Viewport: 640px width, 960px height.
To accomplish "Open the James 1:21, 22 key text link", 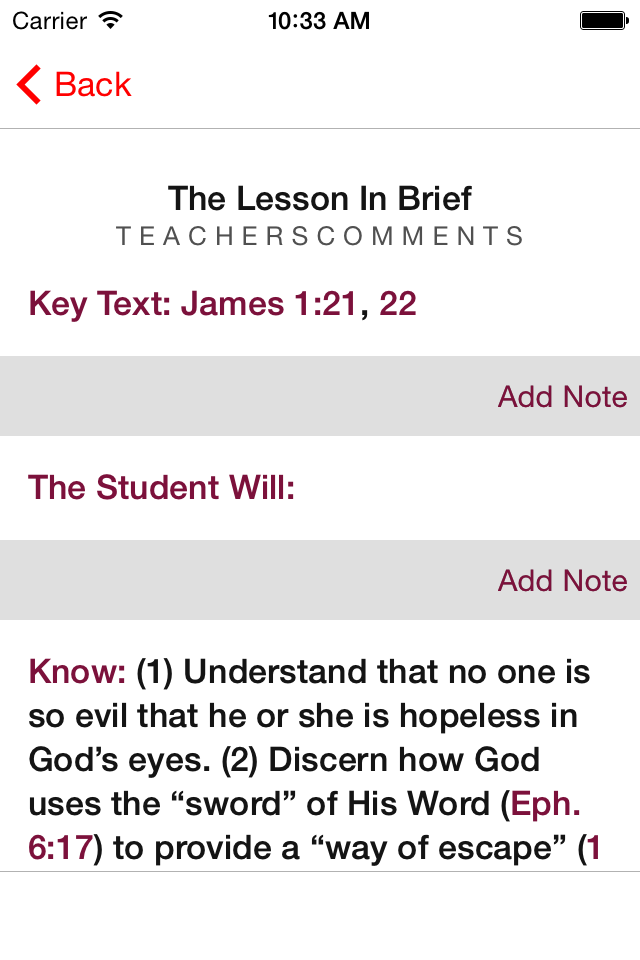I will click(x=298, y=304).
